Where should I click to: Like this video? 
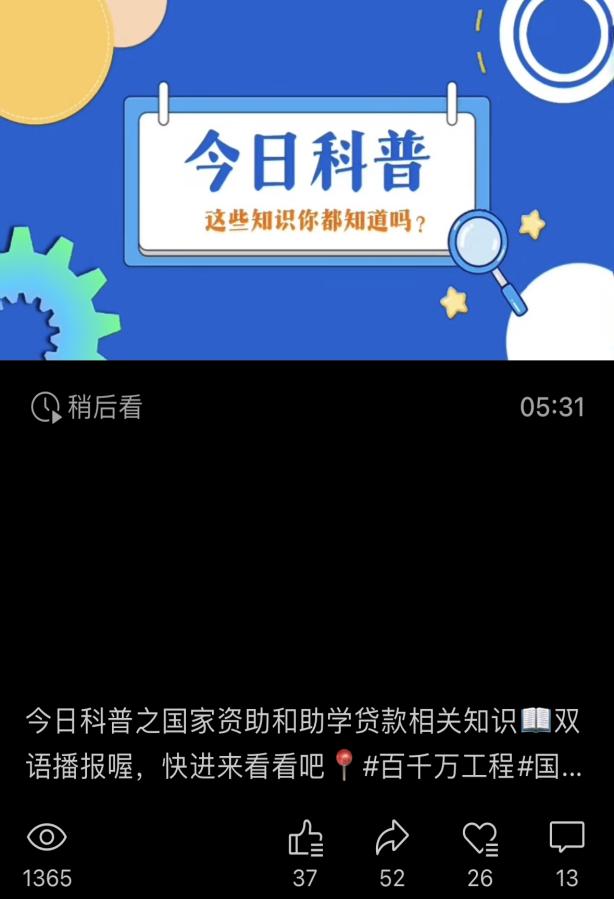click(305, 838)
